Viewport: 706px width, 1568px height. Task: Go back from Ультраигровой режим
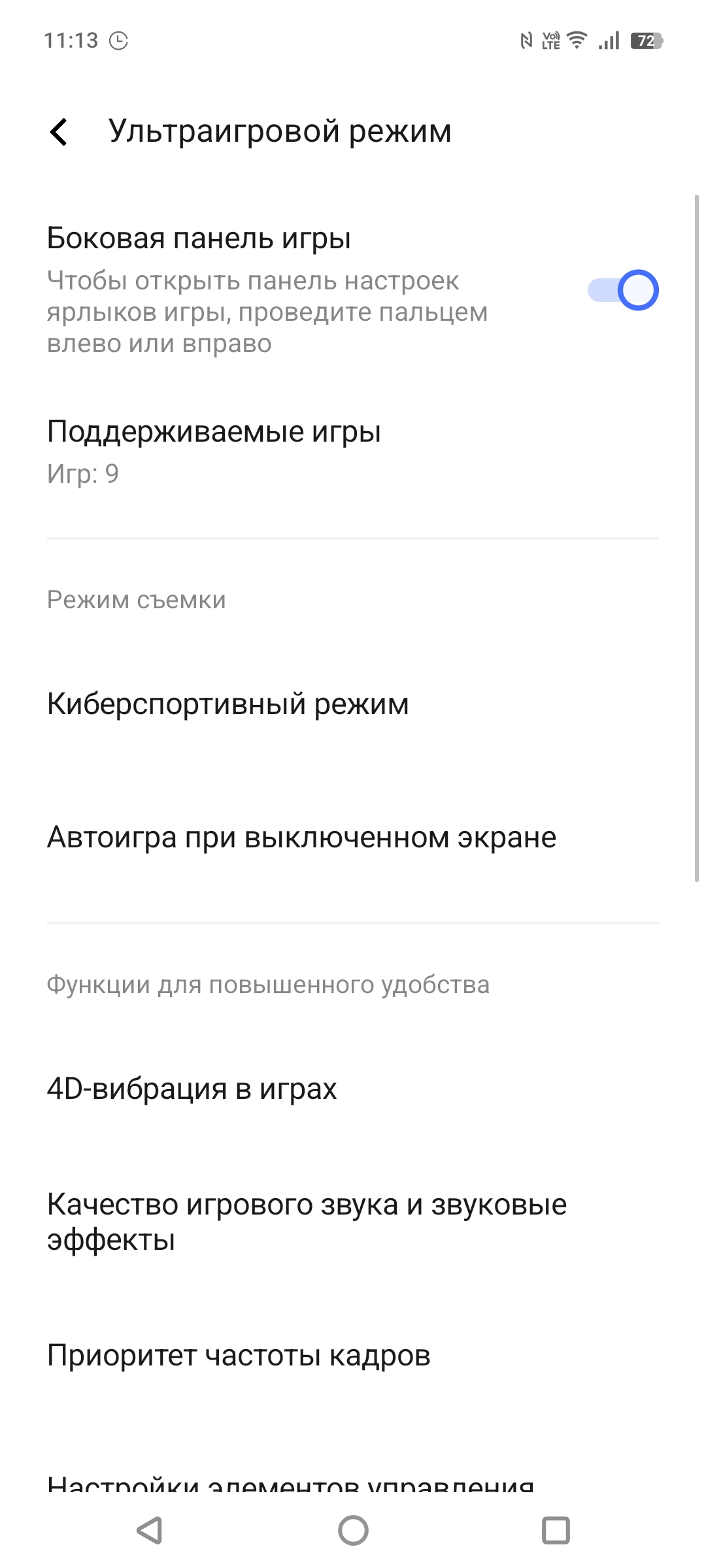tap(59, 131)
